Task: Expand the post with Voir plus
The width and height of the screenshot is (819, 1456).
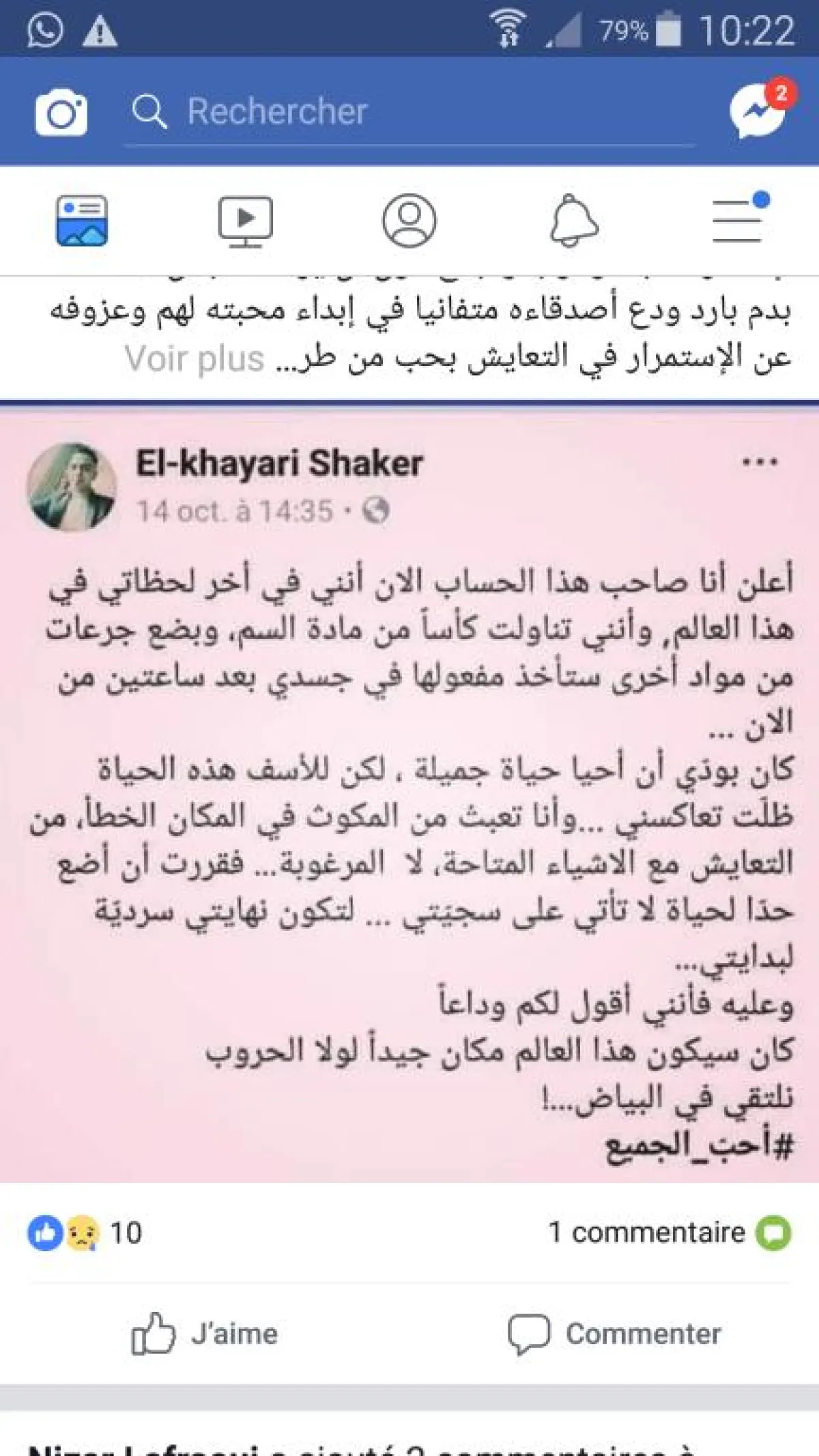Action: (195, 358)
